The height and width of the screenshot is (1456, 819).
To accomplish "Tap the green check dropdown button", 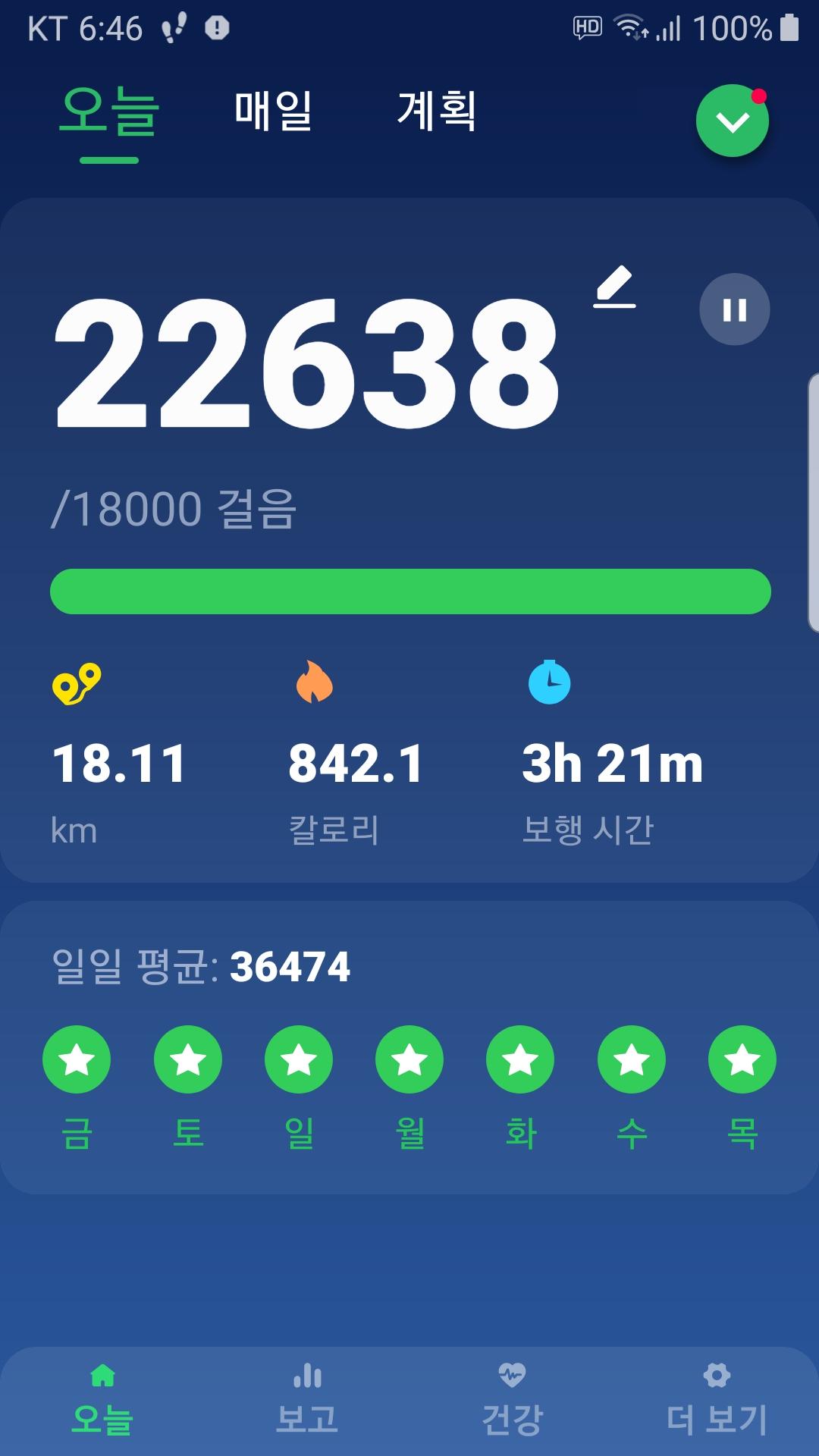I will (x=733, y=121).
